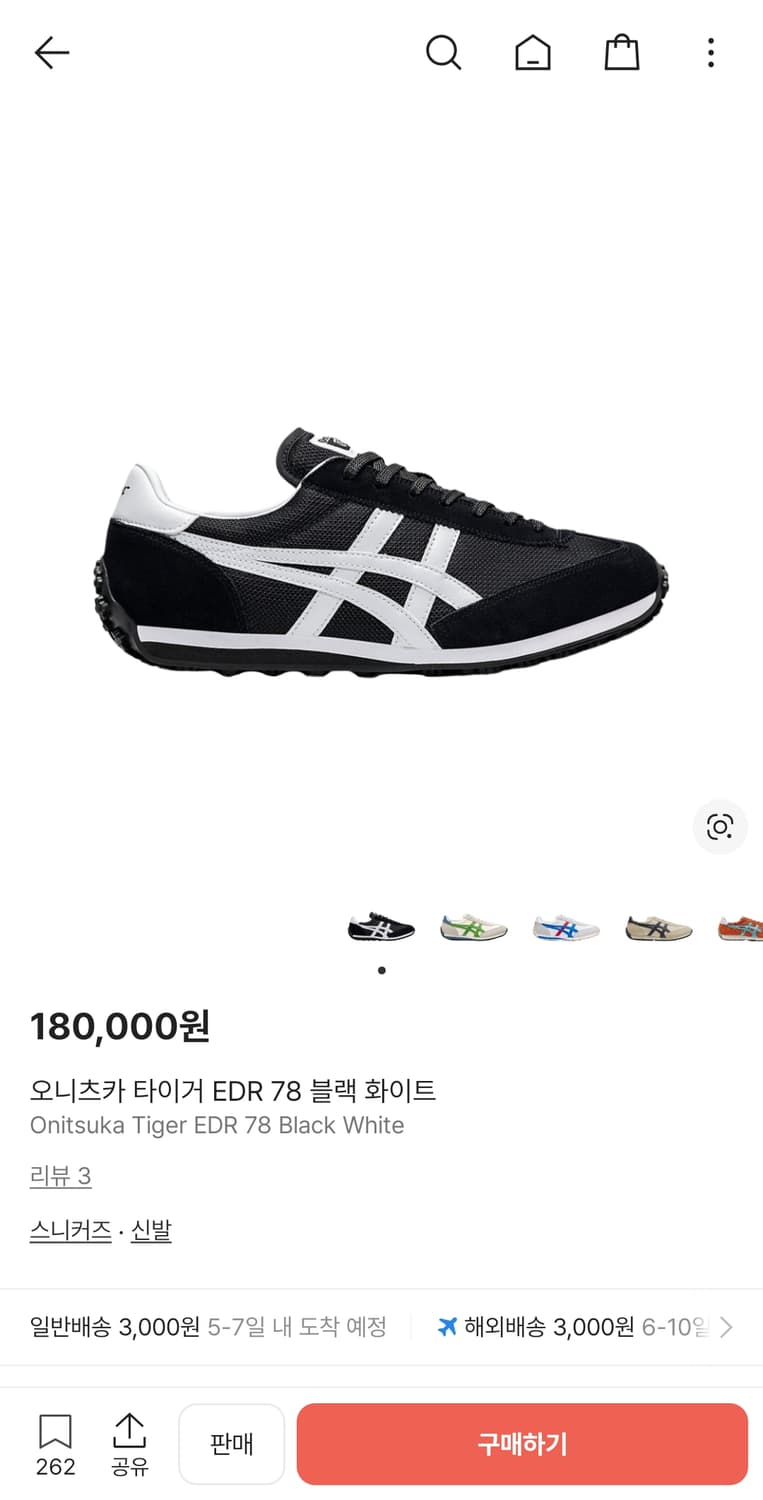Open the 리뷰 3 reviews section
Screen dimensions: 763x1500
pyautogui.click(x=60, y=1176)
